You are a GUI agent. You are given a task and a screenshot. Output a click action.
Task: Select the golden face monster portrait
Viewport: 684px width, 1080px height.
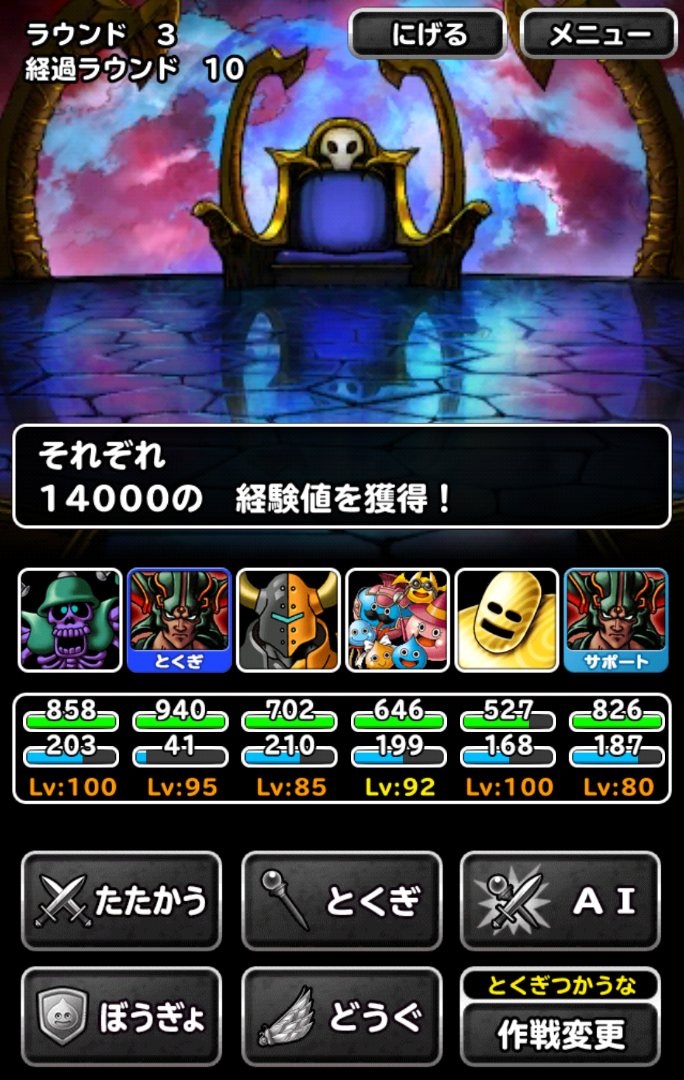point(506,620)
